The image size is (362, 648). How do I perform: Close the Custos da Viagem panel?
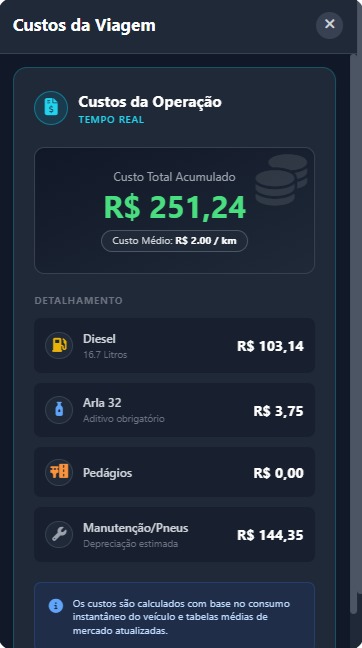(x=329, y=25)
